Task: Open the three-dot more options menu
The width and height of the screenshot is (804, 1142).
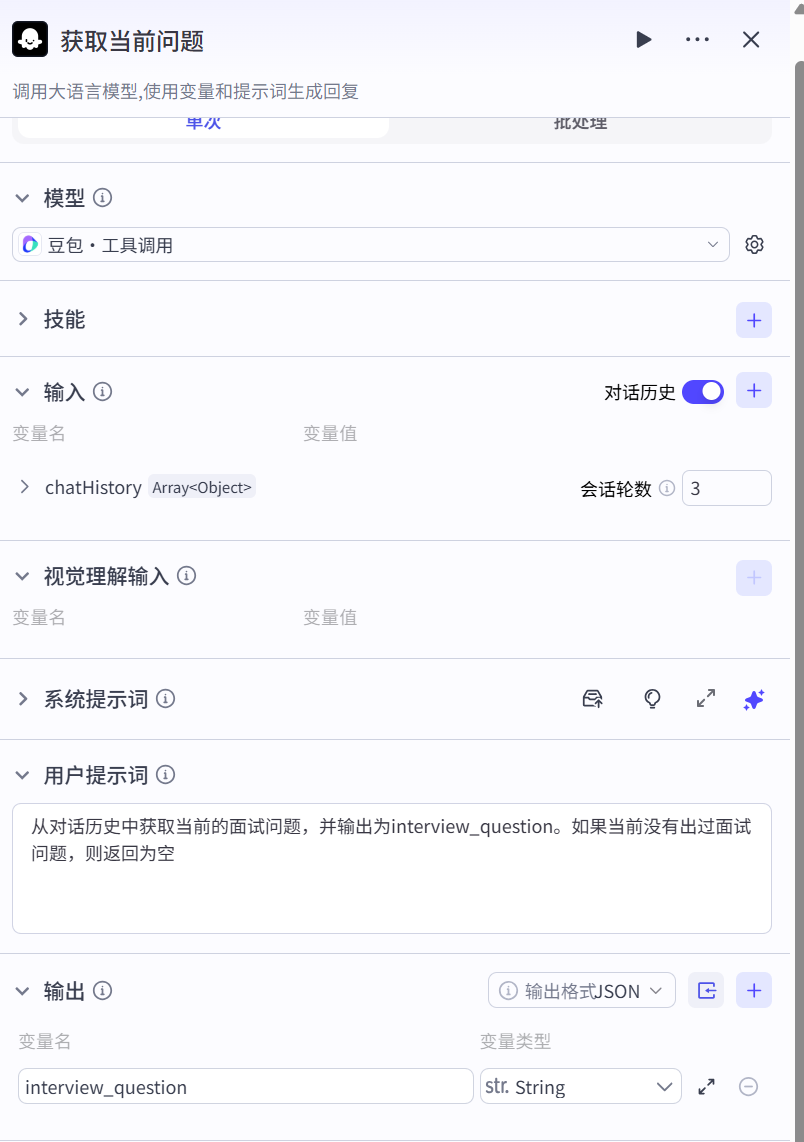Action: click(x=697, y=40)
